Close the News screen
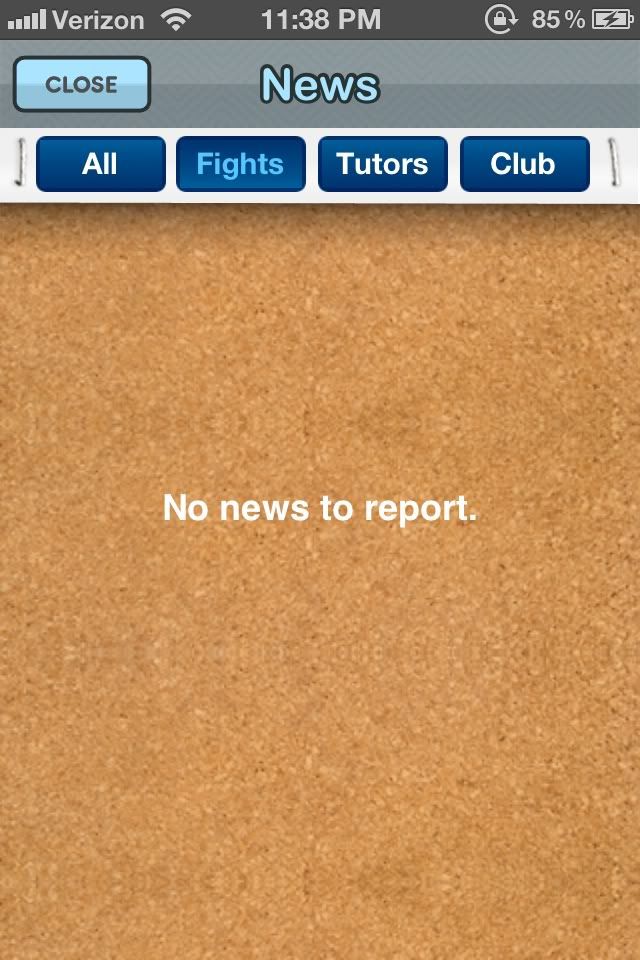Screen dimensions: 640x960 82,84
